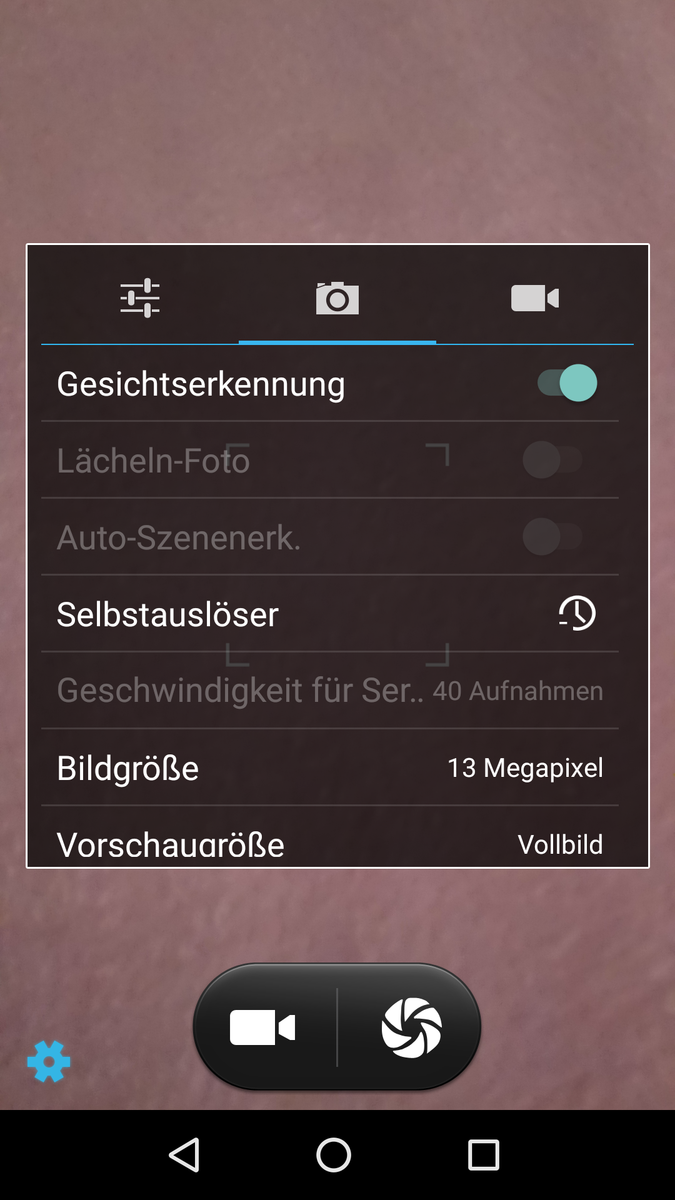Open the Selbstauslöser timer setting
This screenshot has height=1200, width=675.
pos(330,613)
